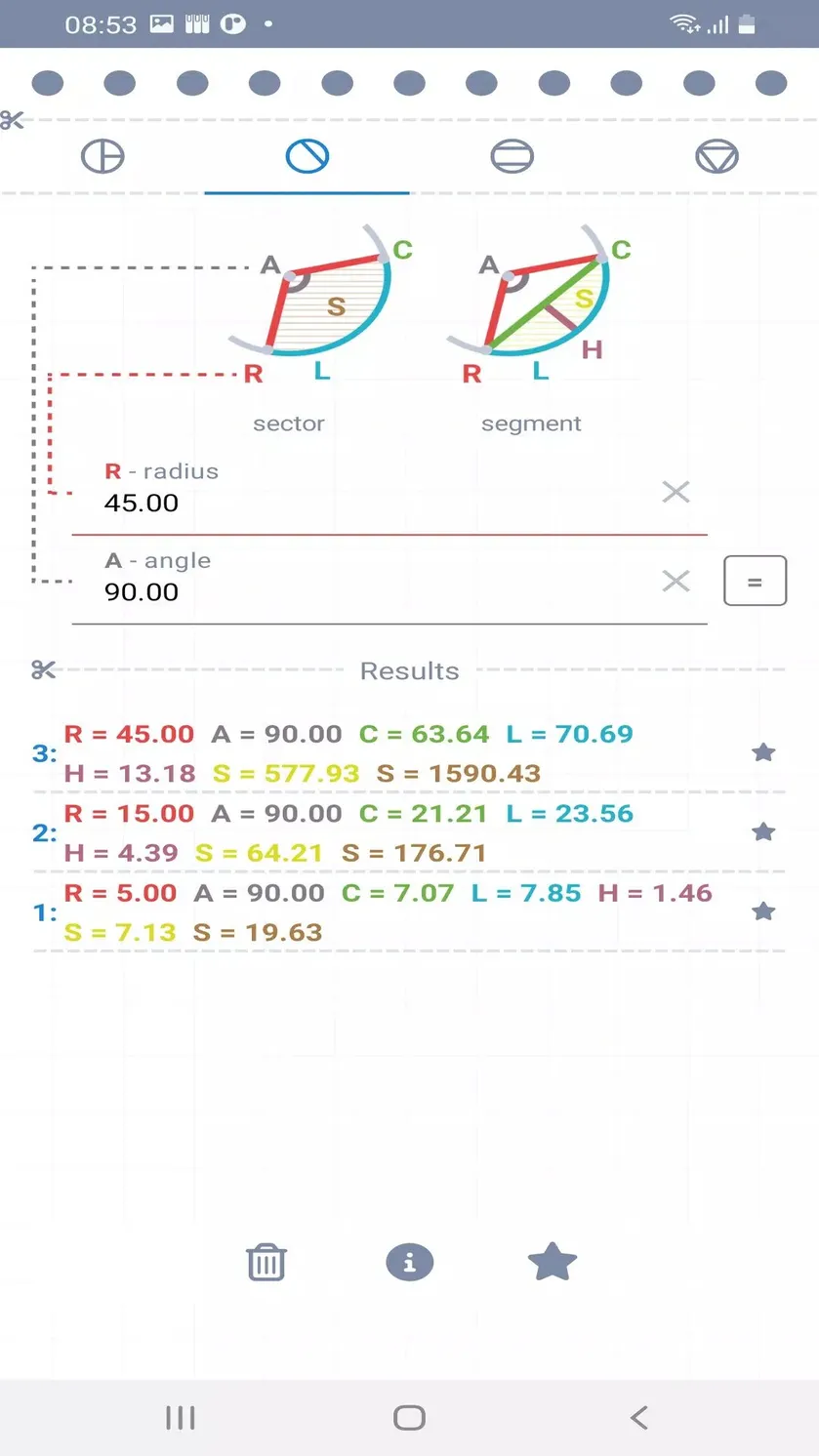Clear the angle value 90.00
Viewport: 819px width, 1456px height.
click(x=676, y=582)
